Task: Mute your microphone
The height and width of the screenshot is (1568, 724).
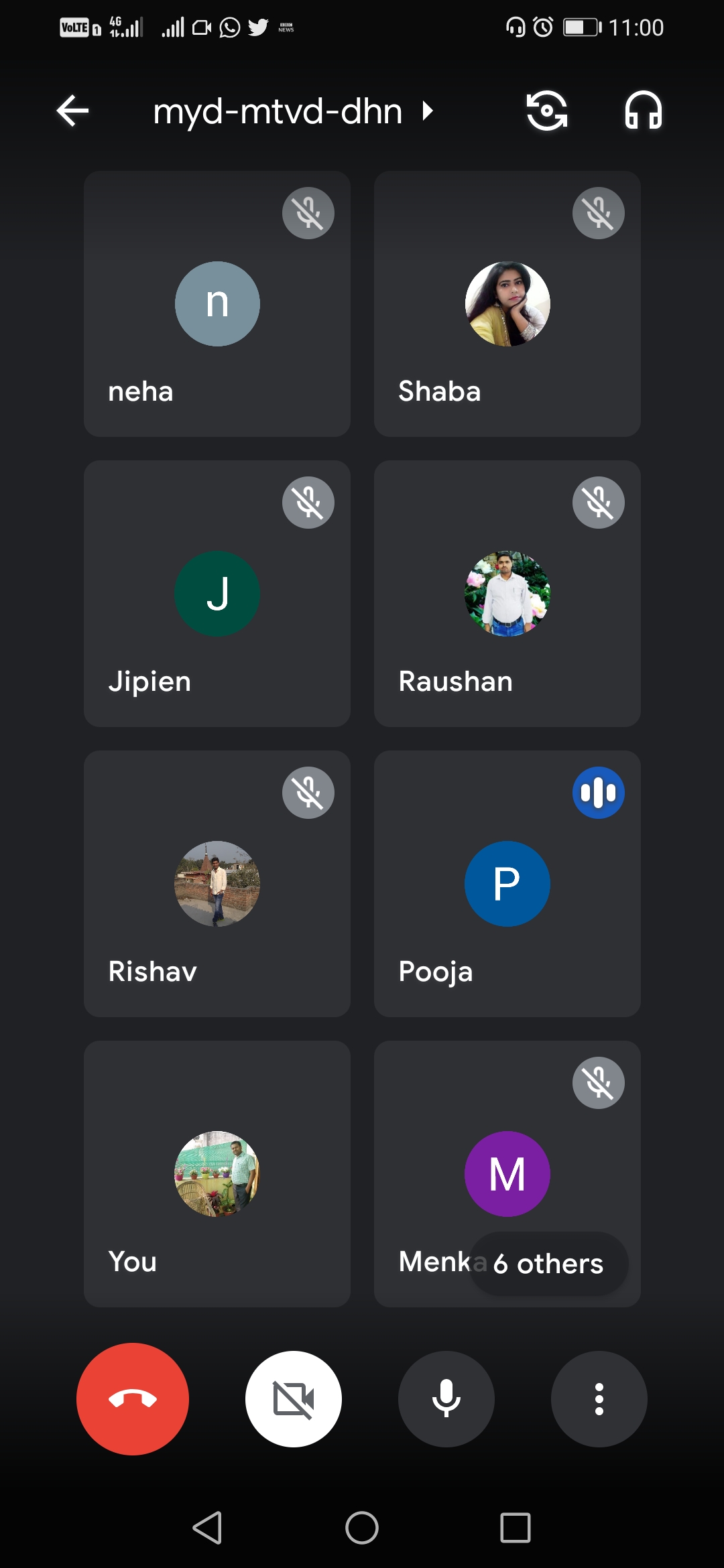Action: point(446,1398)
